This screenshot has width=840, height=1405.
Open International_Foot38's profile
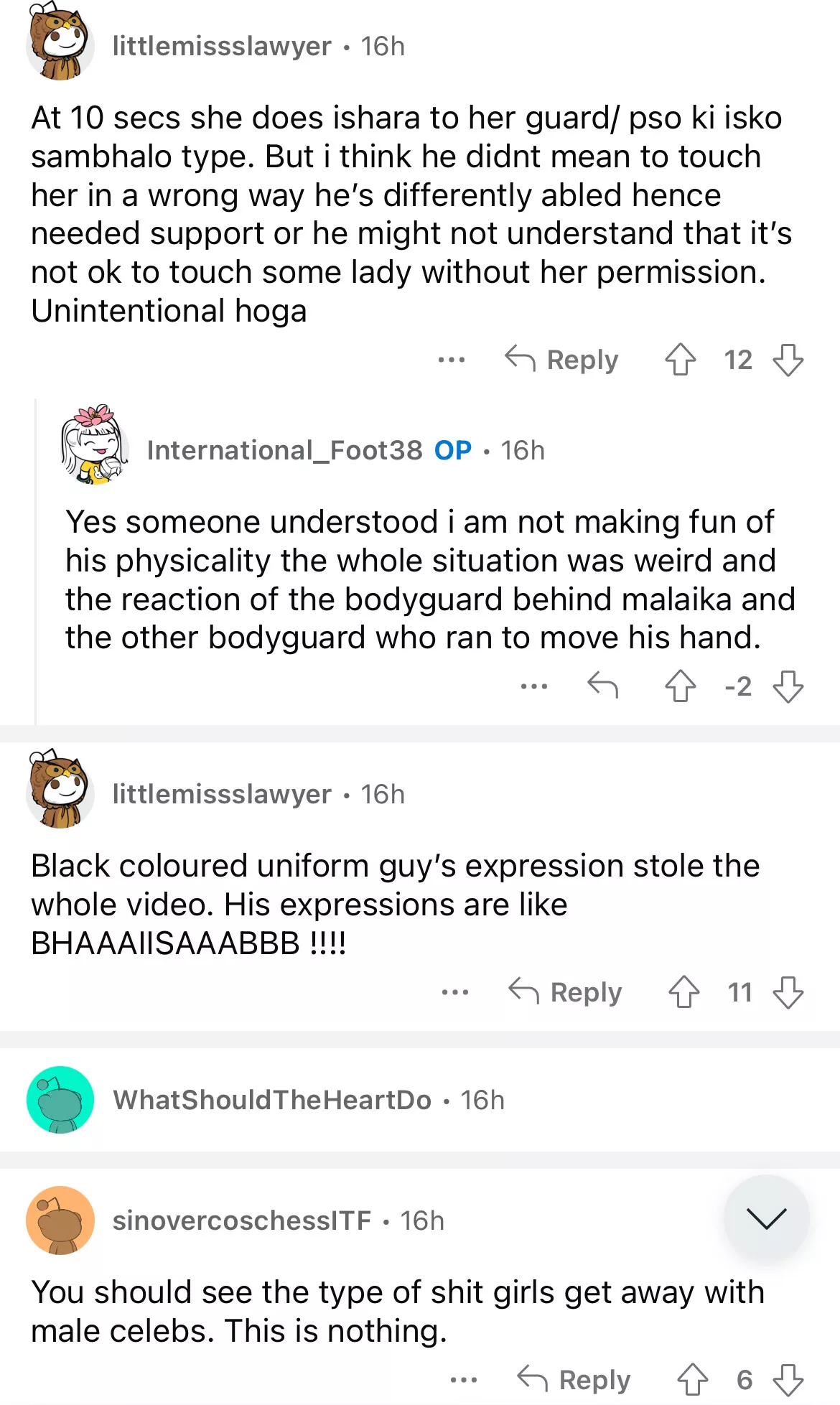point(284,450)
